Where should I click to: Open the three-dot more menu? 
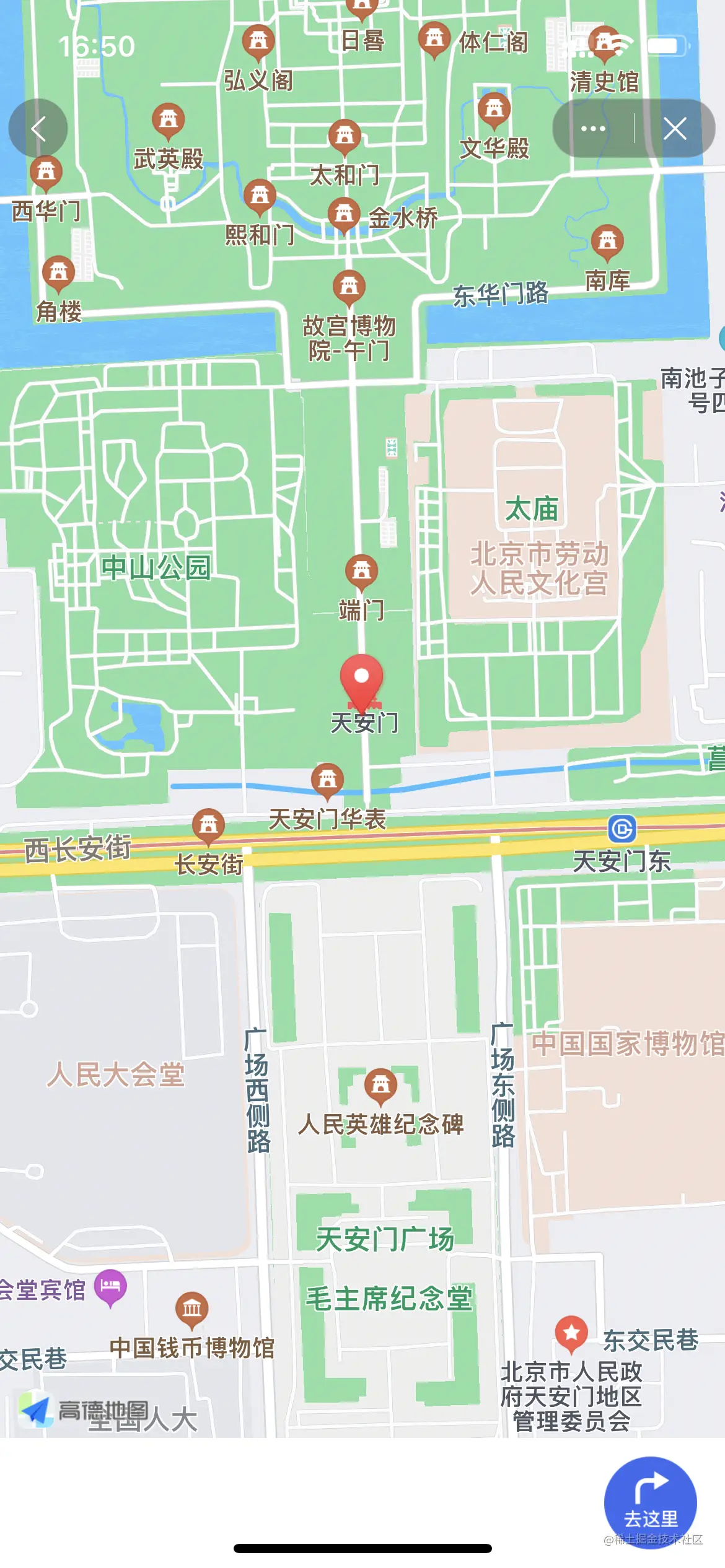[x=593, y=129]
